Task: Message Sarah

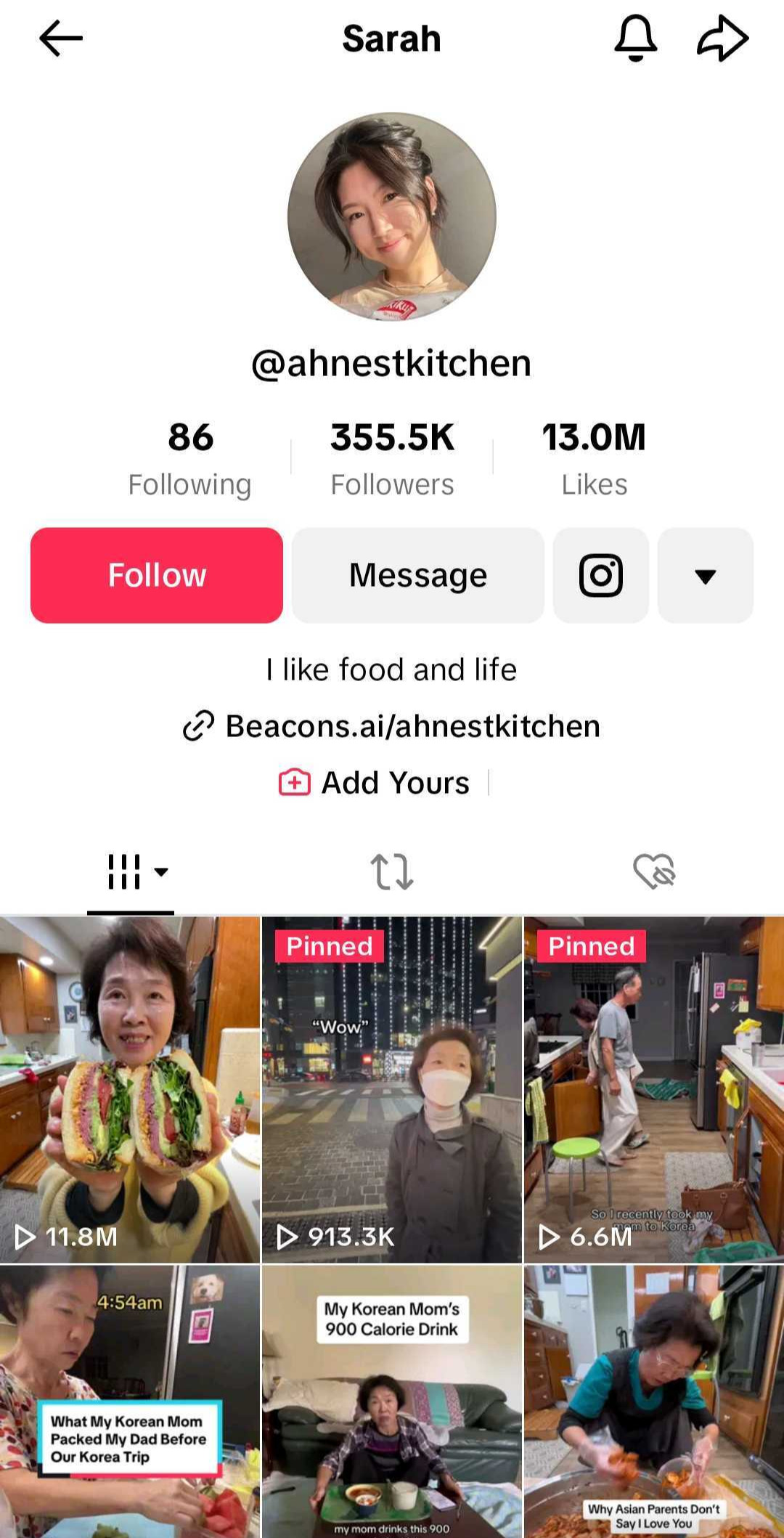Action: (417, 574)
